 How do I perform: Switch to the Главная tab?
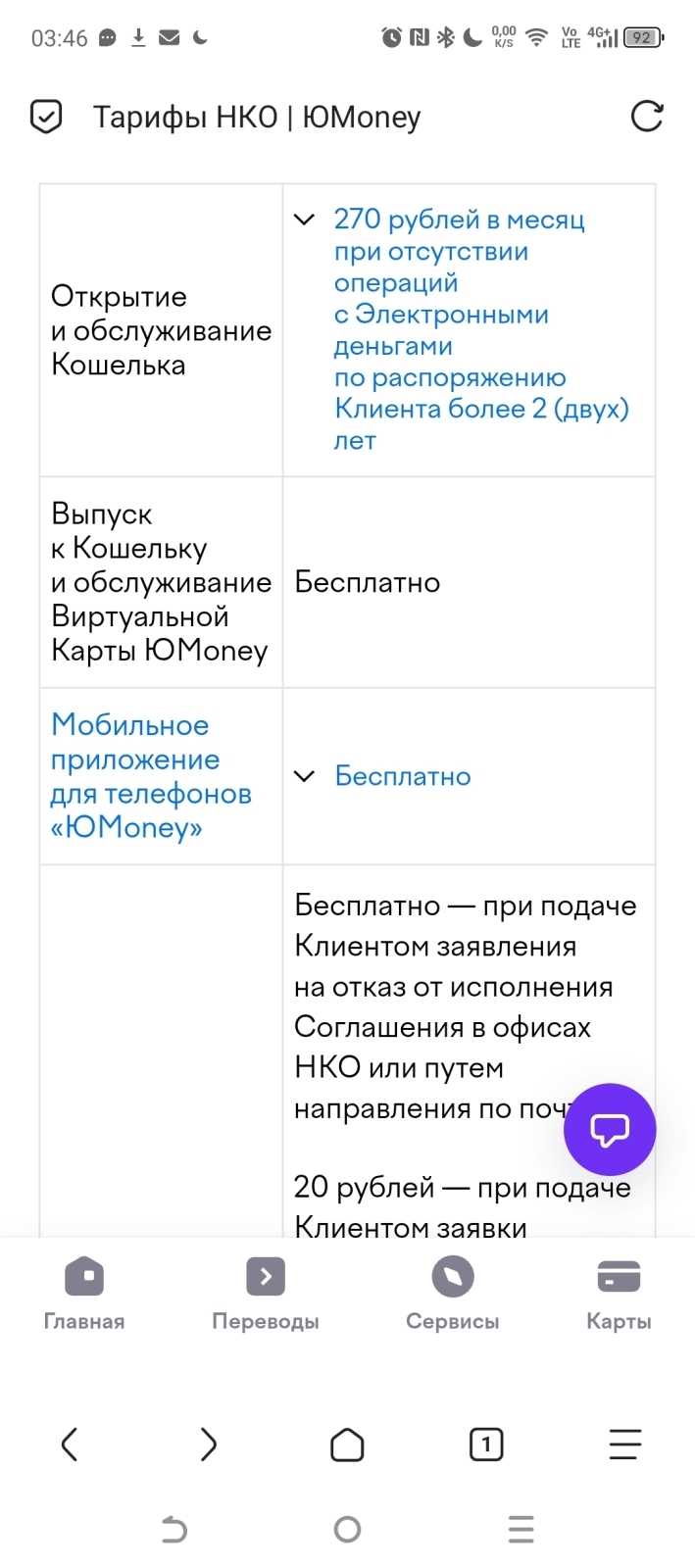point(84,1294)
